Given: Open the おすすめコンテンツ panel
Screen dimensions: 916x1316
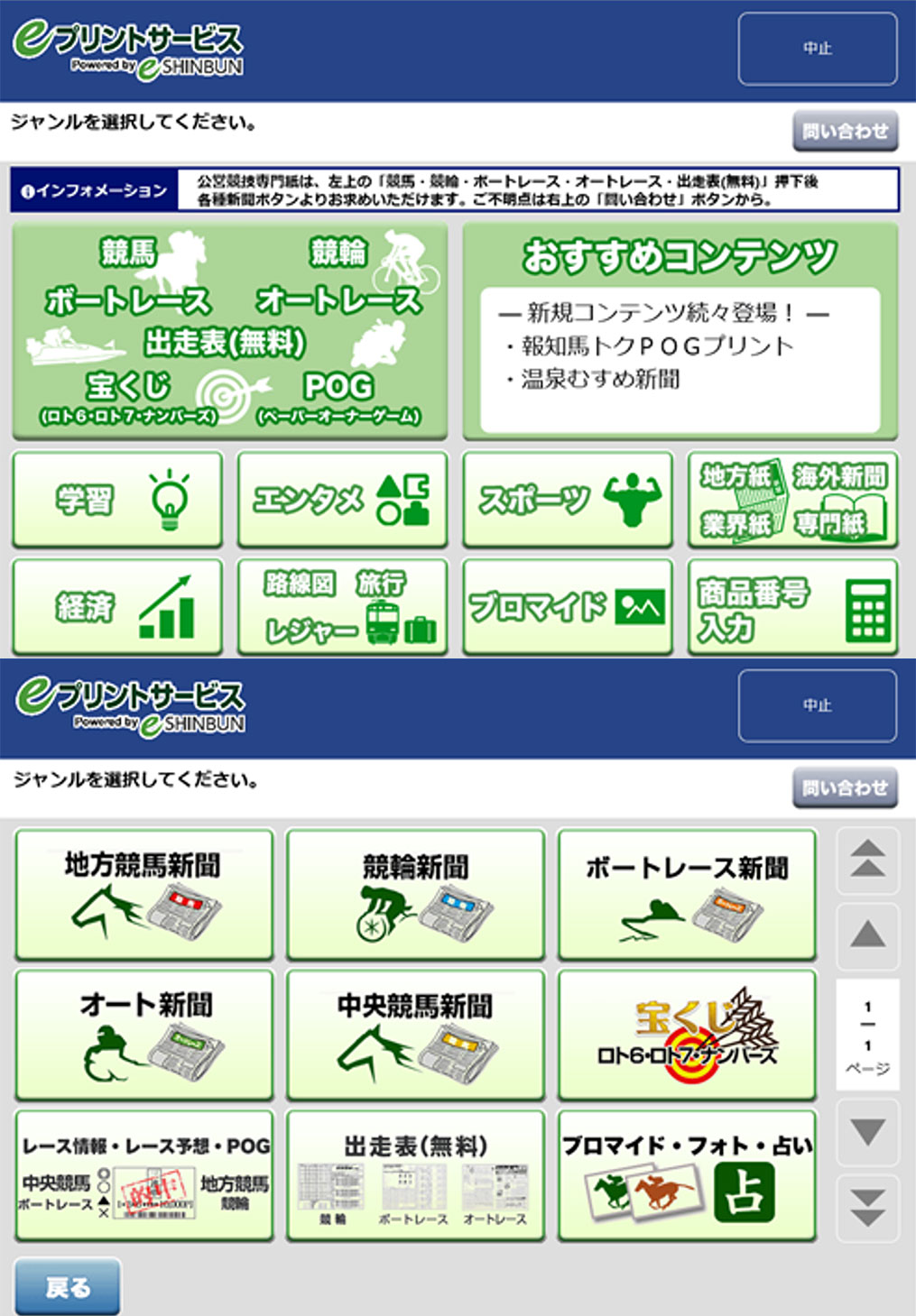Looking at the screenshot, I should [x=680, y=332].
